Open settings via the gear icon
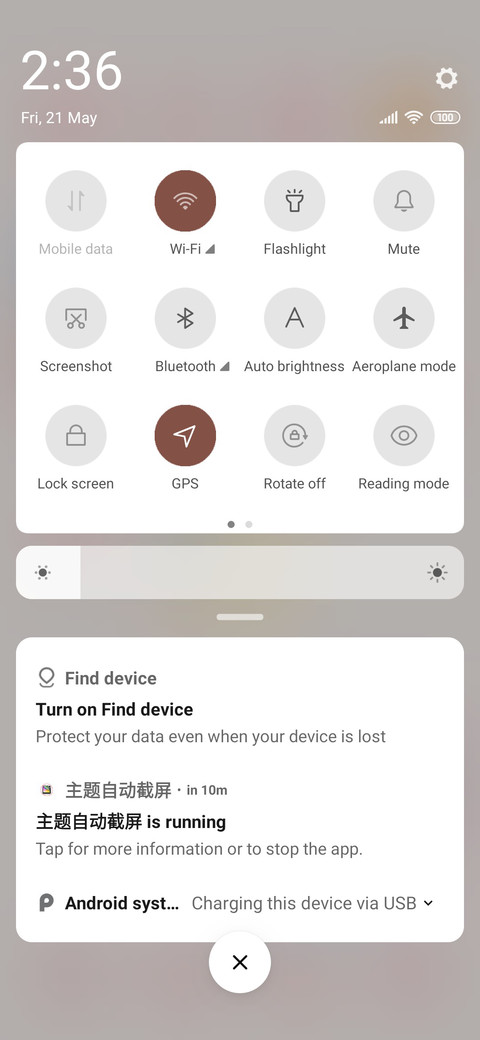The width and height of the screenshot is (480, 1040). (x=446, y=78)
